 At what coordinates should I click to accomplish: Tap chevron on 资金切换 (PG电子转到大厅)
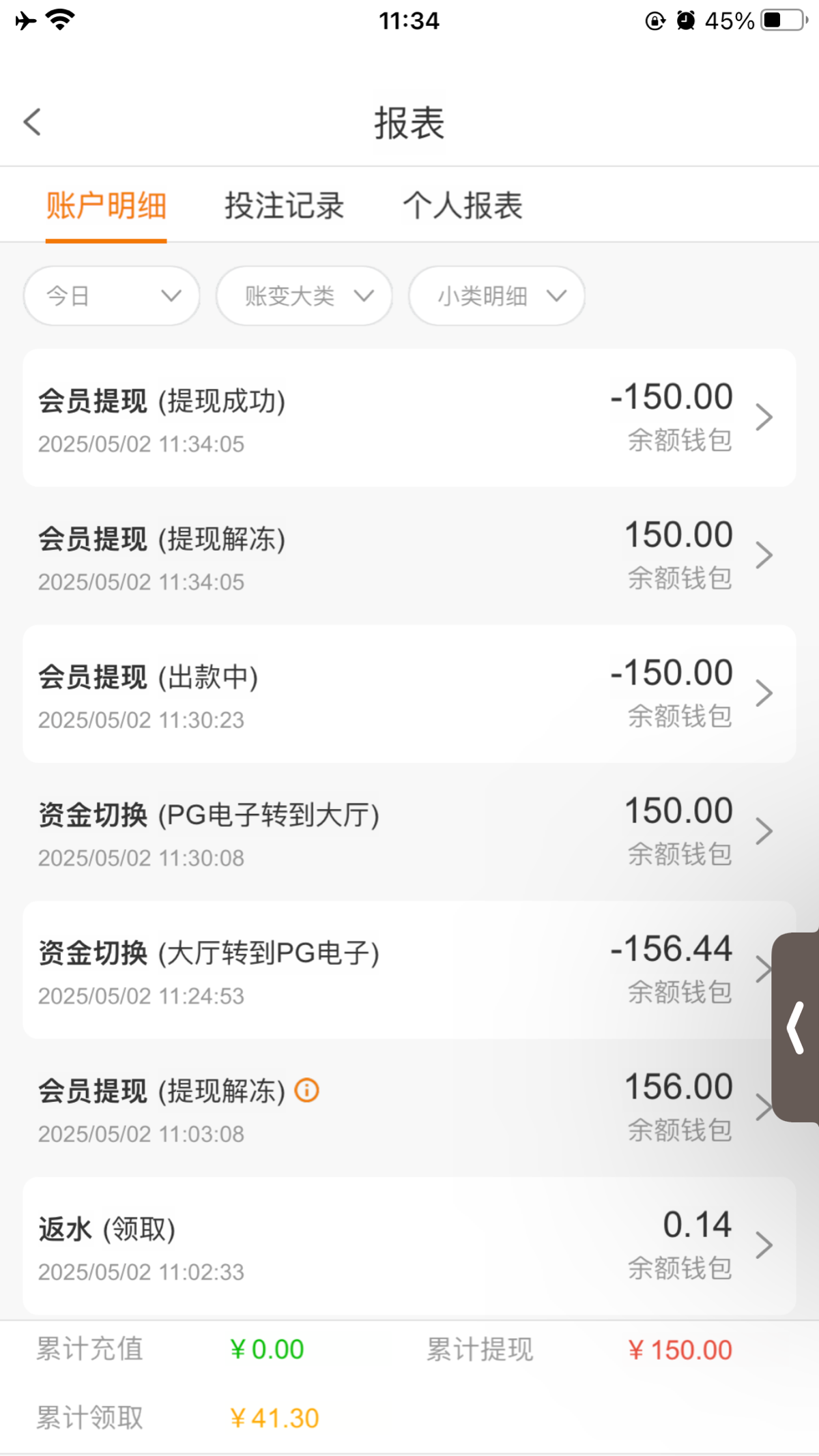[764, 831]
